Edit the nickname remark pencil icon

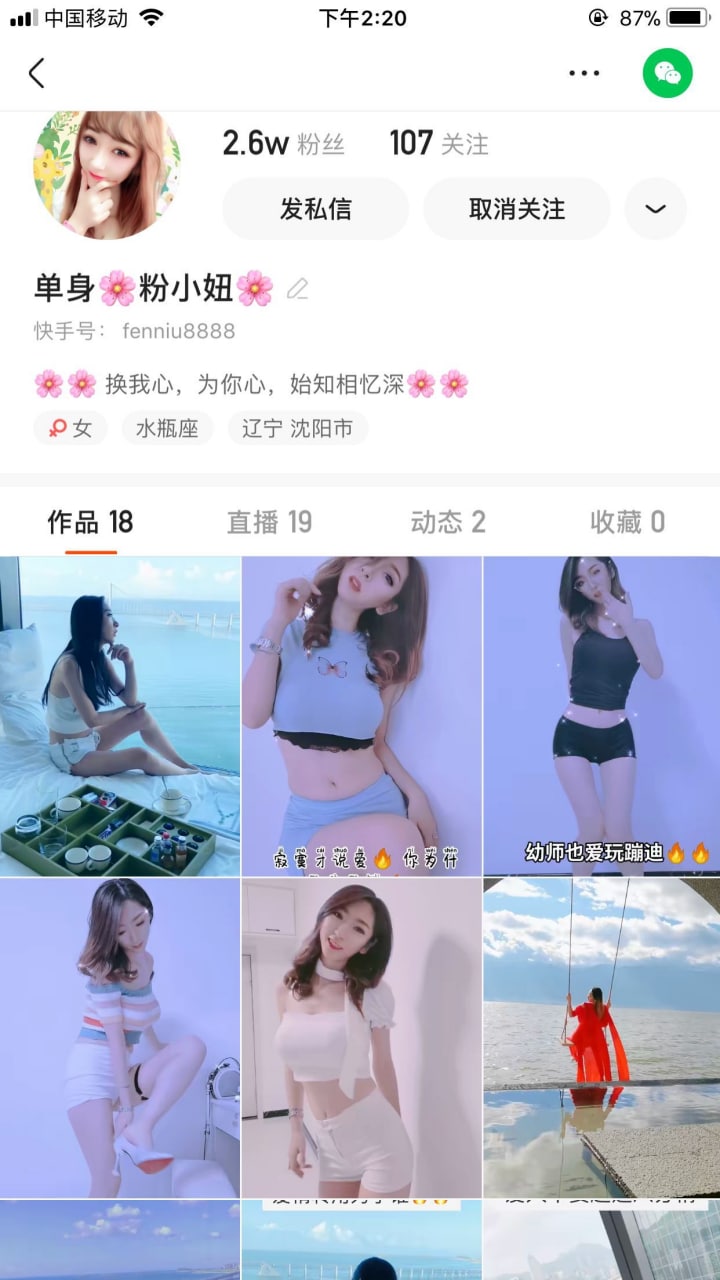click(297, 289)
